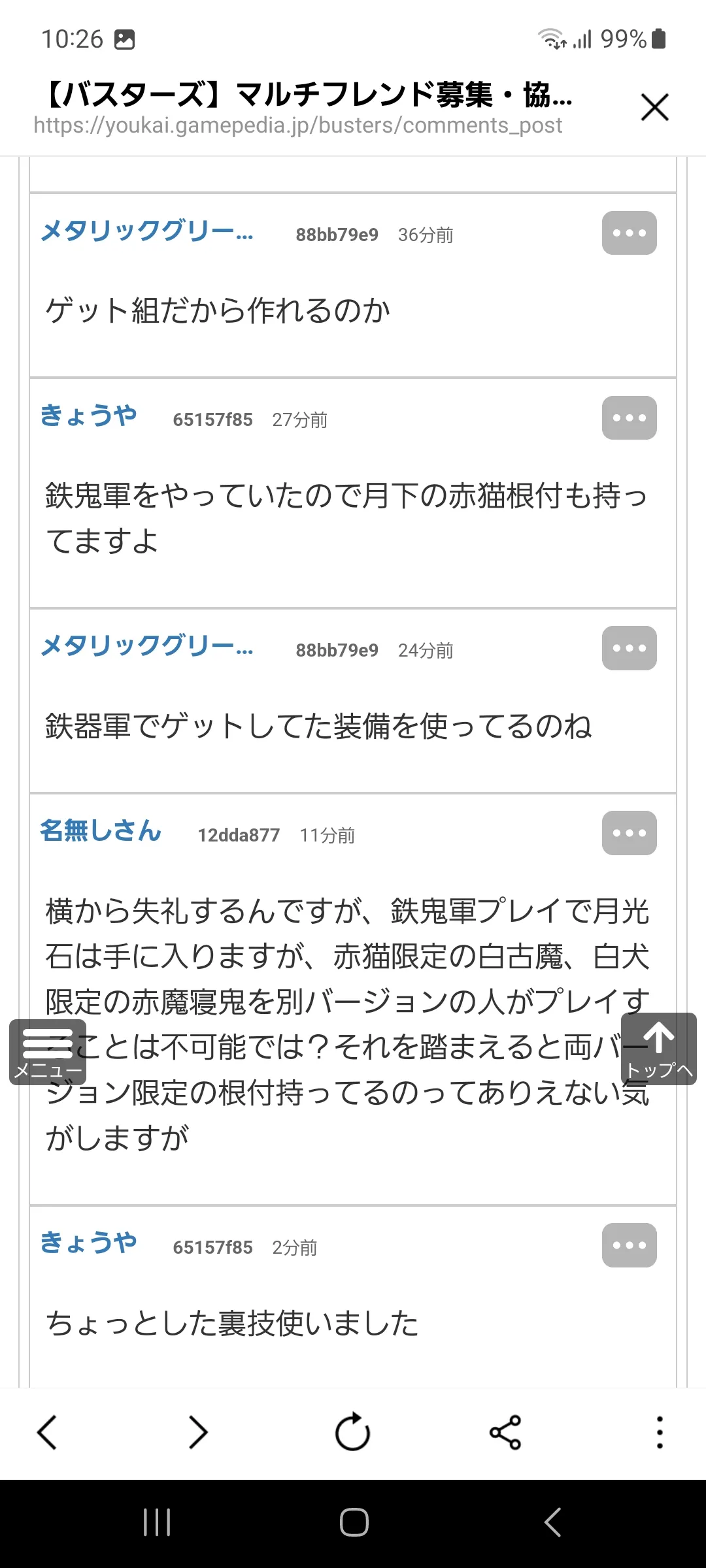Open recent apps from navigation bar

pos(157,1522)
